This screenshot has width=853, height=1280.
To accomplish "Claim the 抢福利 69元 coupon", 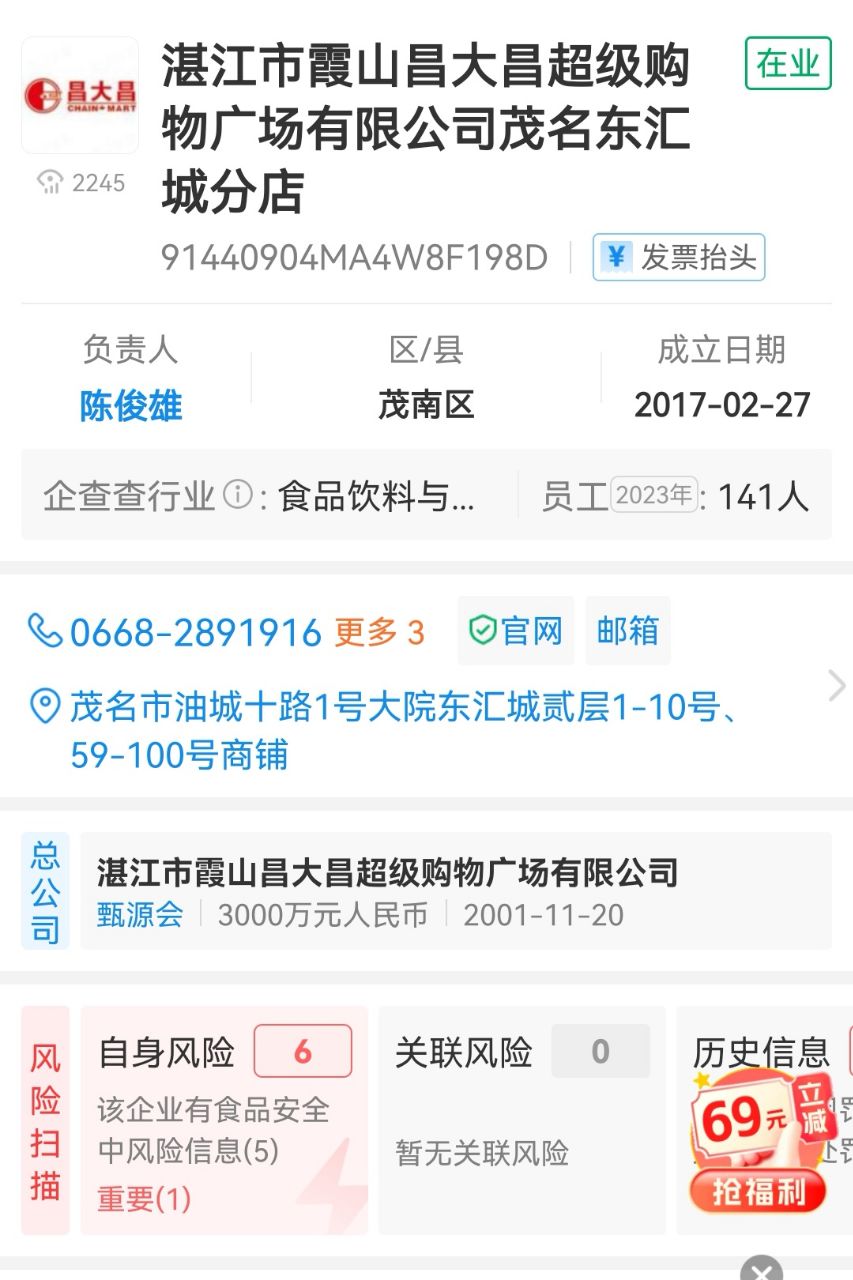I will pos(758,1190).
